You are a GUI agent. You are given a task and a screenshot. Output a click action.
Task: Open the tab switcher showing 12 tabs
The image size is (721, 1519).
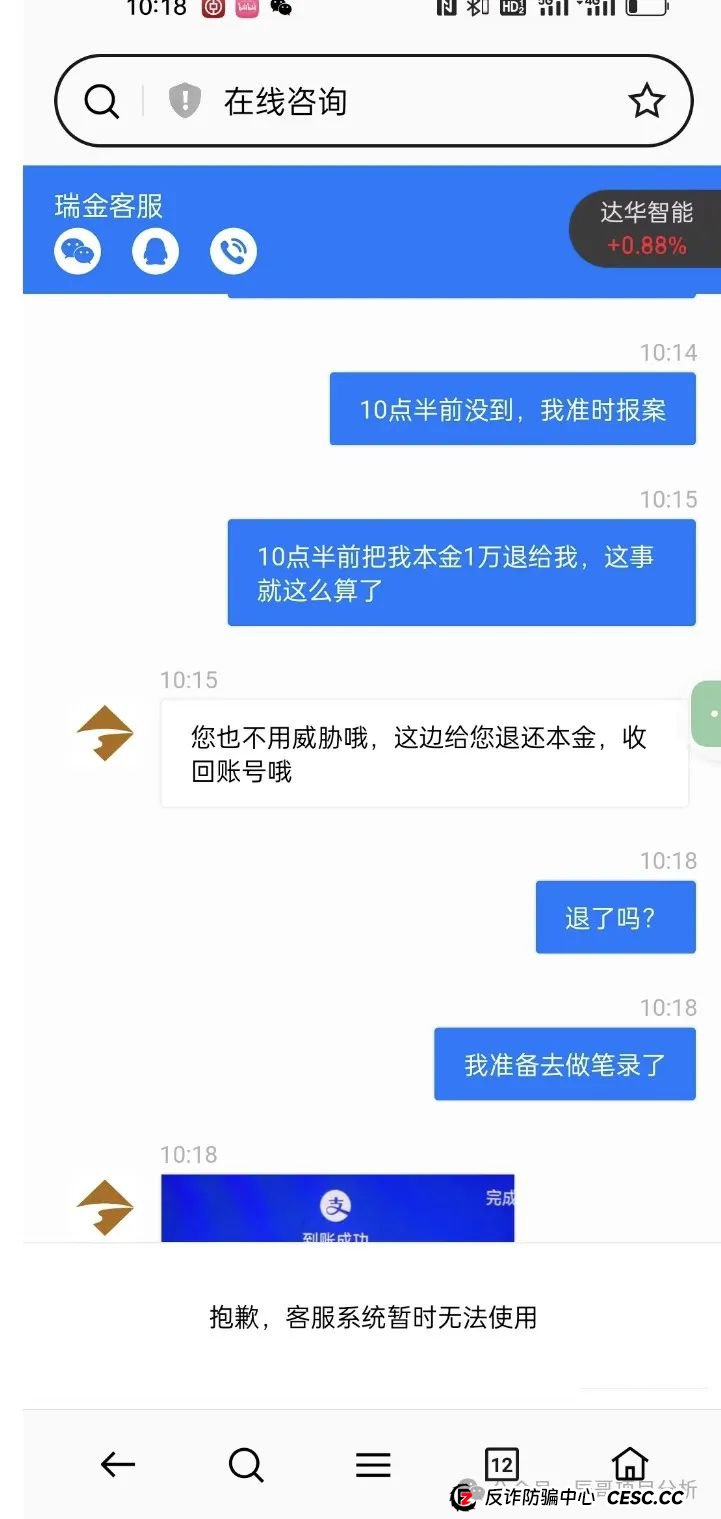pyautogui.click(x=502, y=1464)
